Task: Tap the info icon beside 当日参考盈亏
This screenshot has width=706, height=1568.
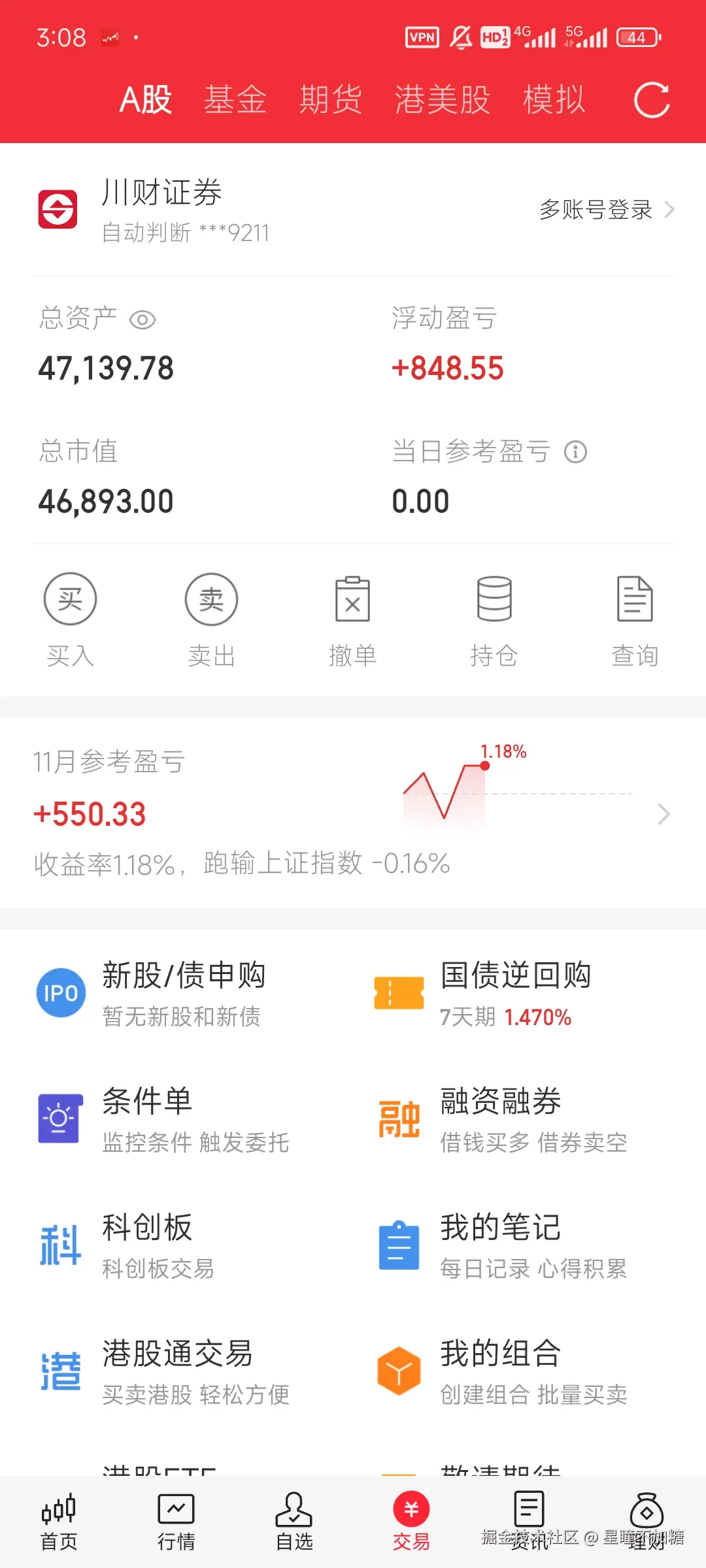Action: [574, 451]
